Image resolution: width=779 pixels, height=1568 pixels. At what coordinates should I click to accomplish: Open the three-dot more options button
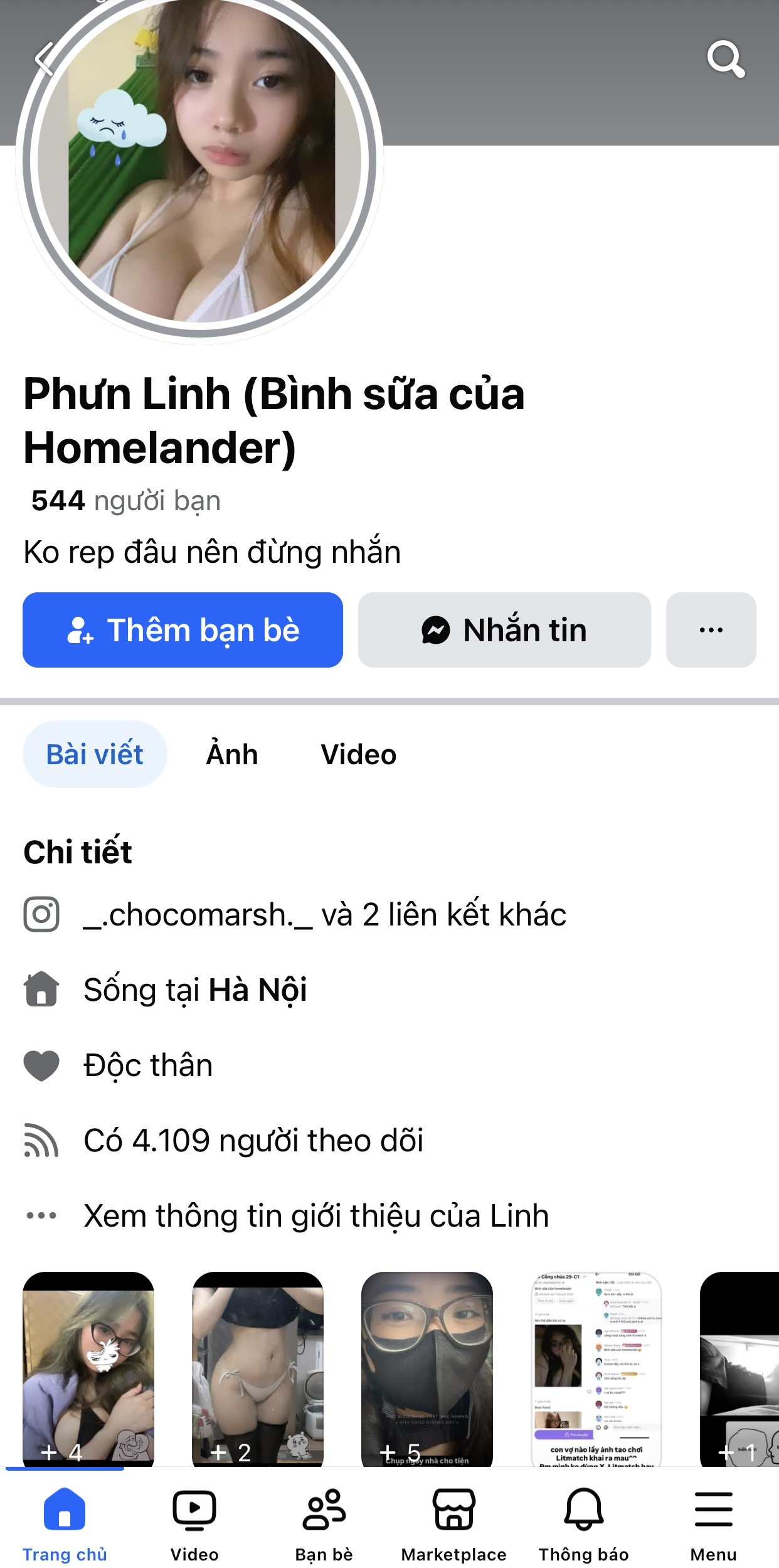tap(711, 630)
